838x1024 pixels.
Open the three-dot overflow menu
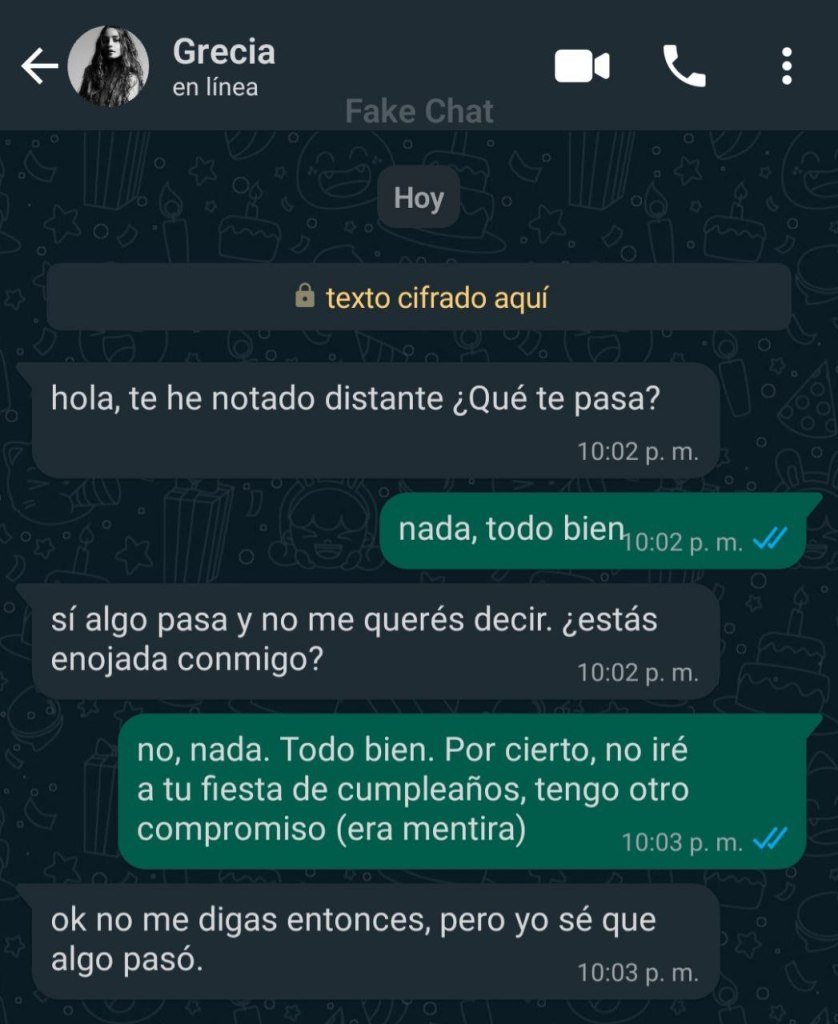point(787,67)
